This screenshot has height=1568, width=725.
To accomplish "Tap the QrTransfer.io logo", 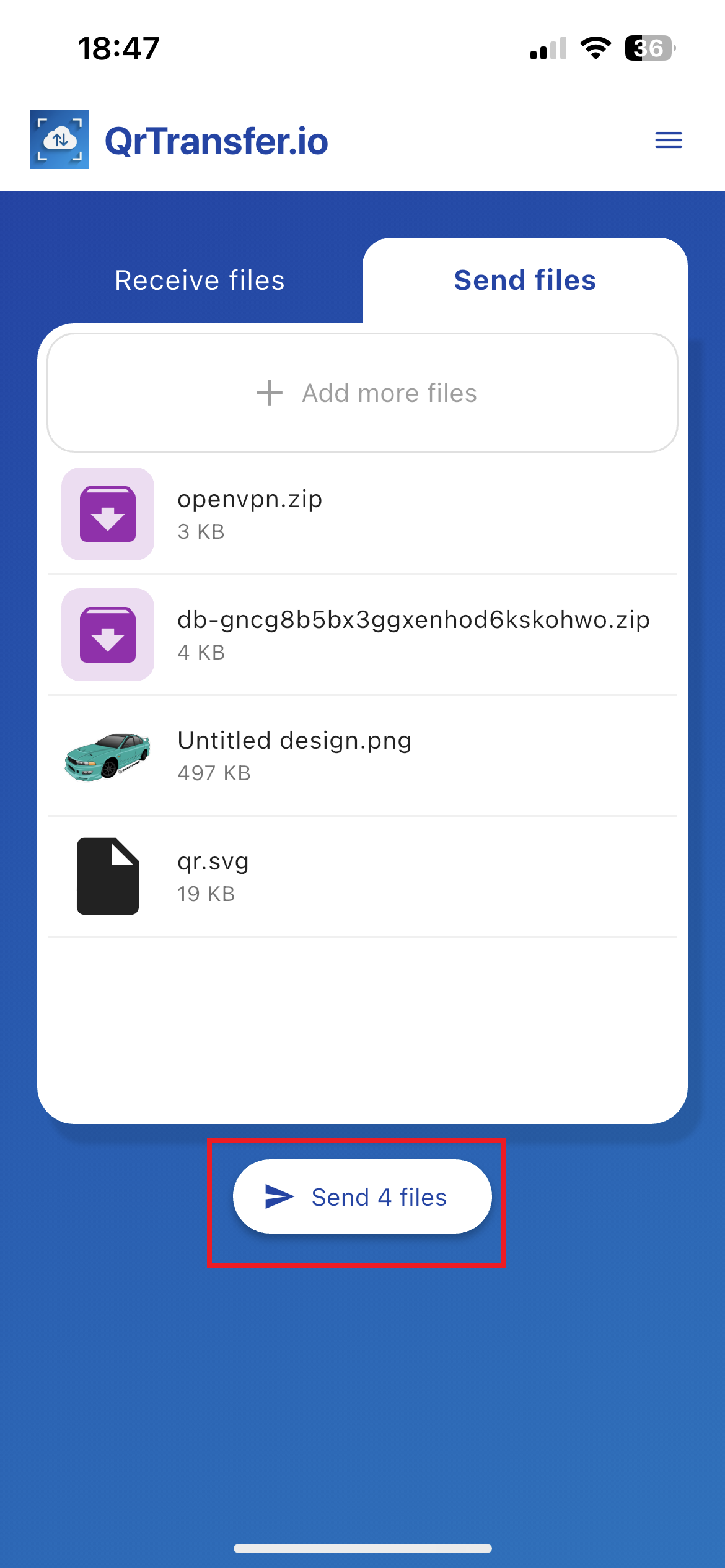I will [x=179, y=139].
